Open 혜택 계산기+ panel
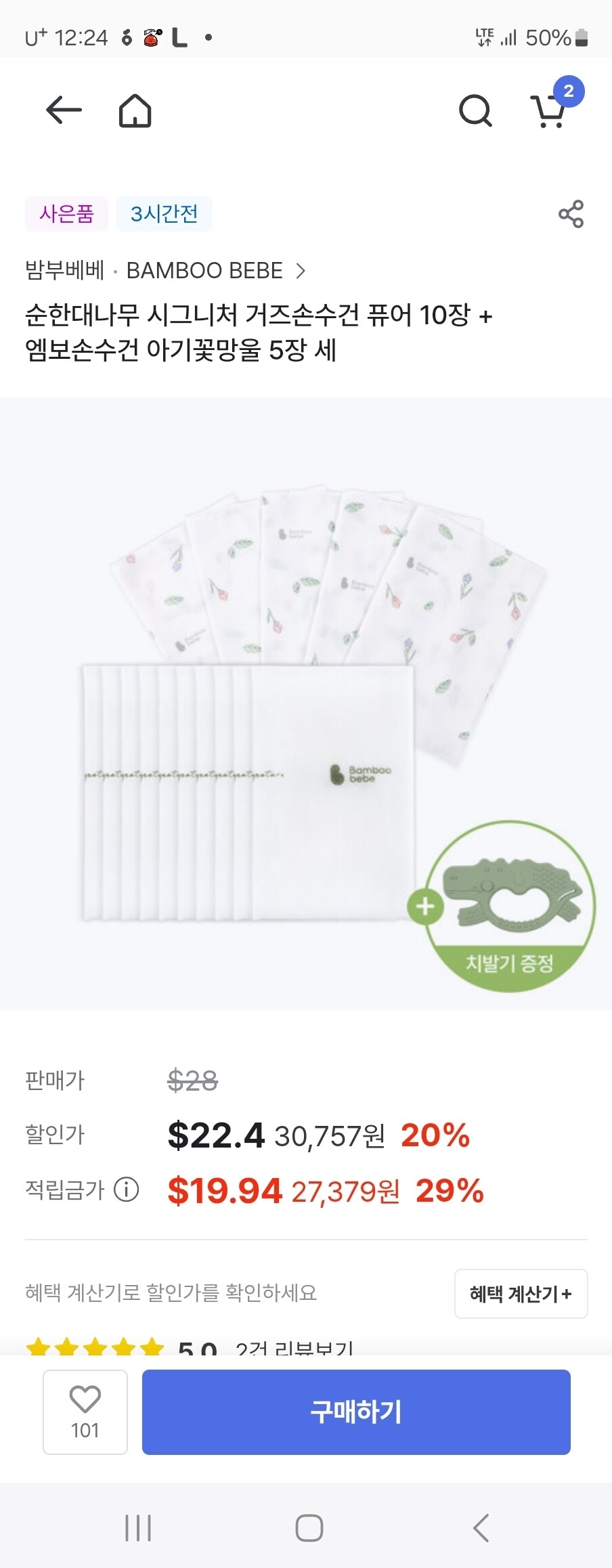The width and height of the screenshot is (612, 1568). click(521, 1293)
